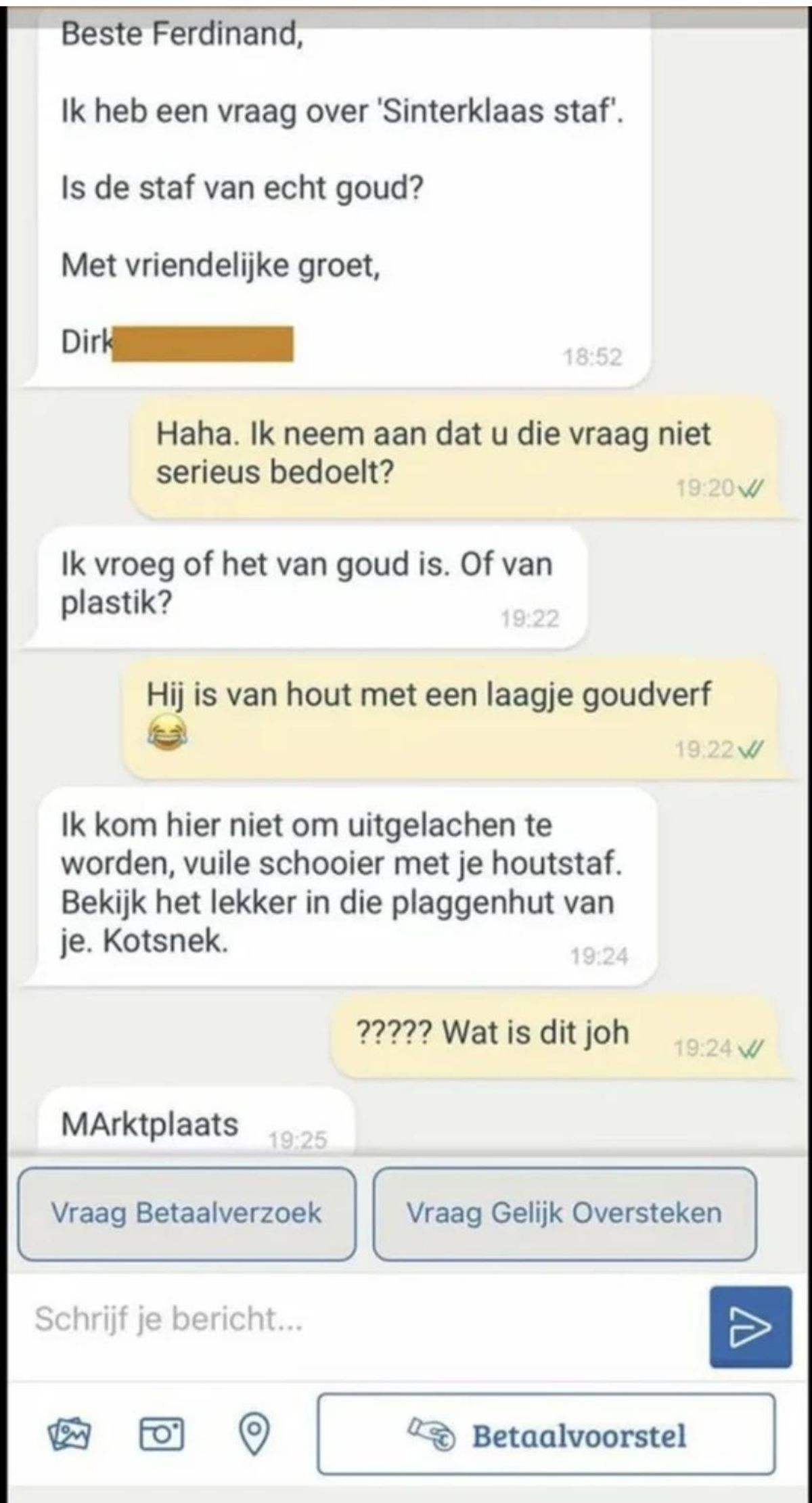Attach a photo from the gallery
This screenshot has height=1503, width=812.
click(x=70, y=1433)
